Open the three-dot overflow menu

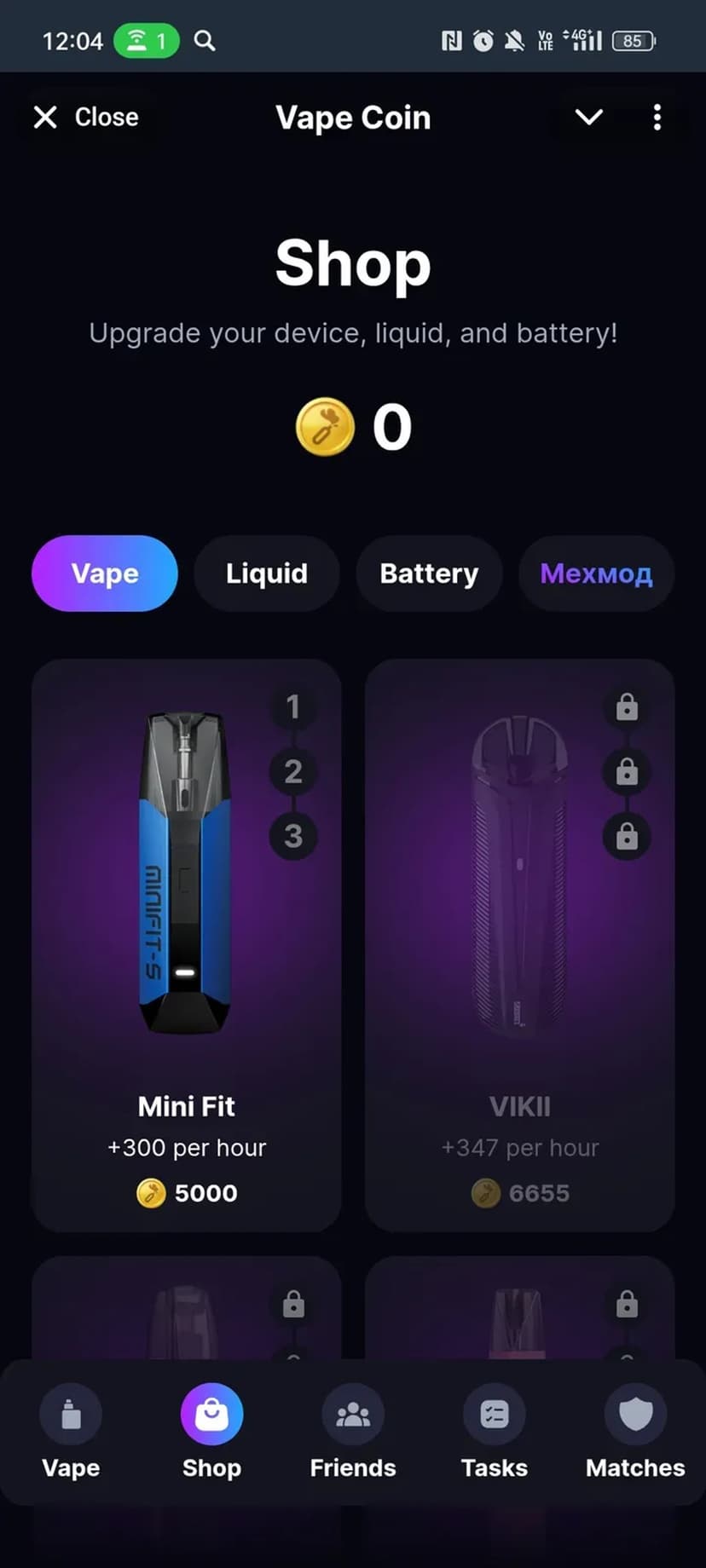tap(657, 117)
